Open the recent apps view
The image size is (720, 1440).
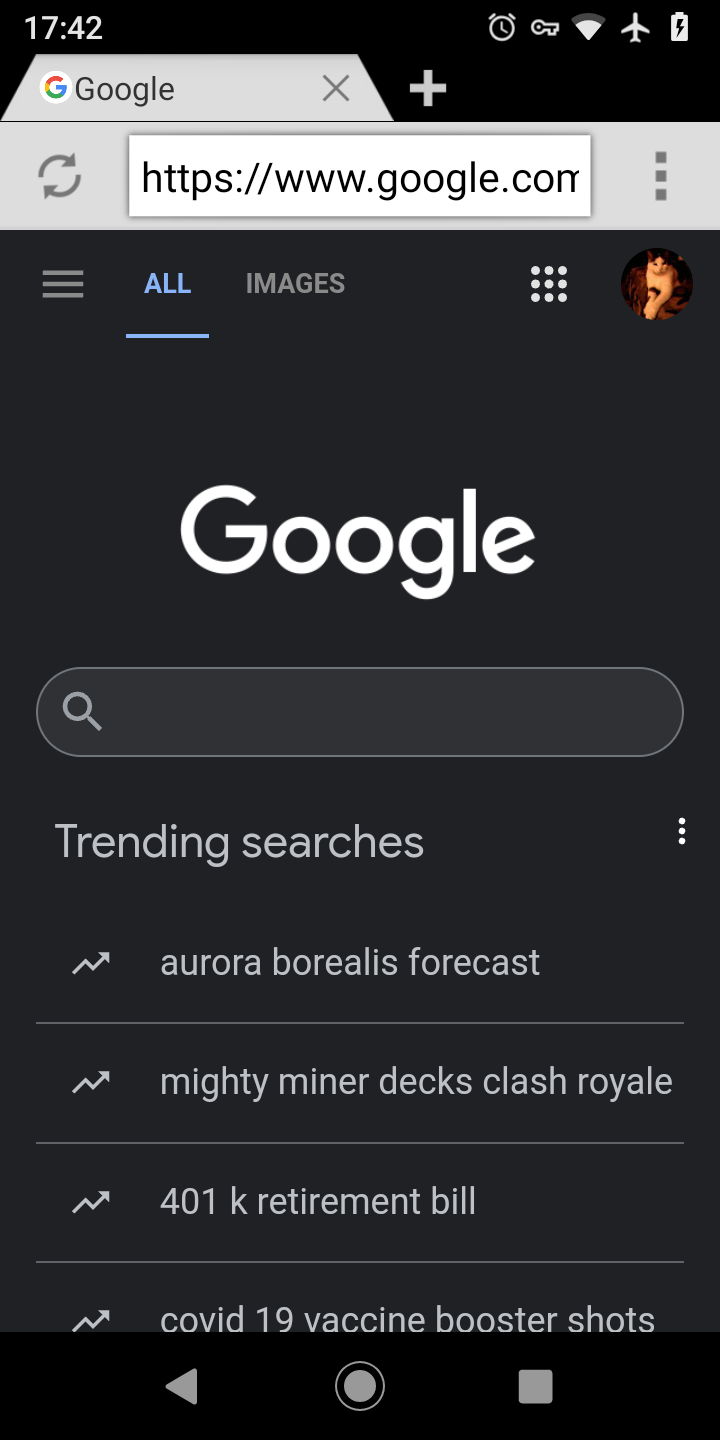pos(536,1386)
